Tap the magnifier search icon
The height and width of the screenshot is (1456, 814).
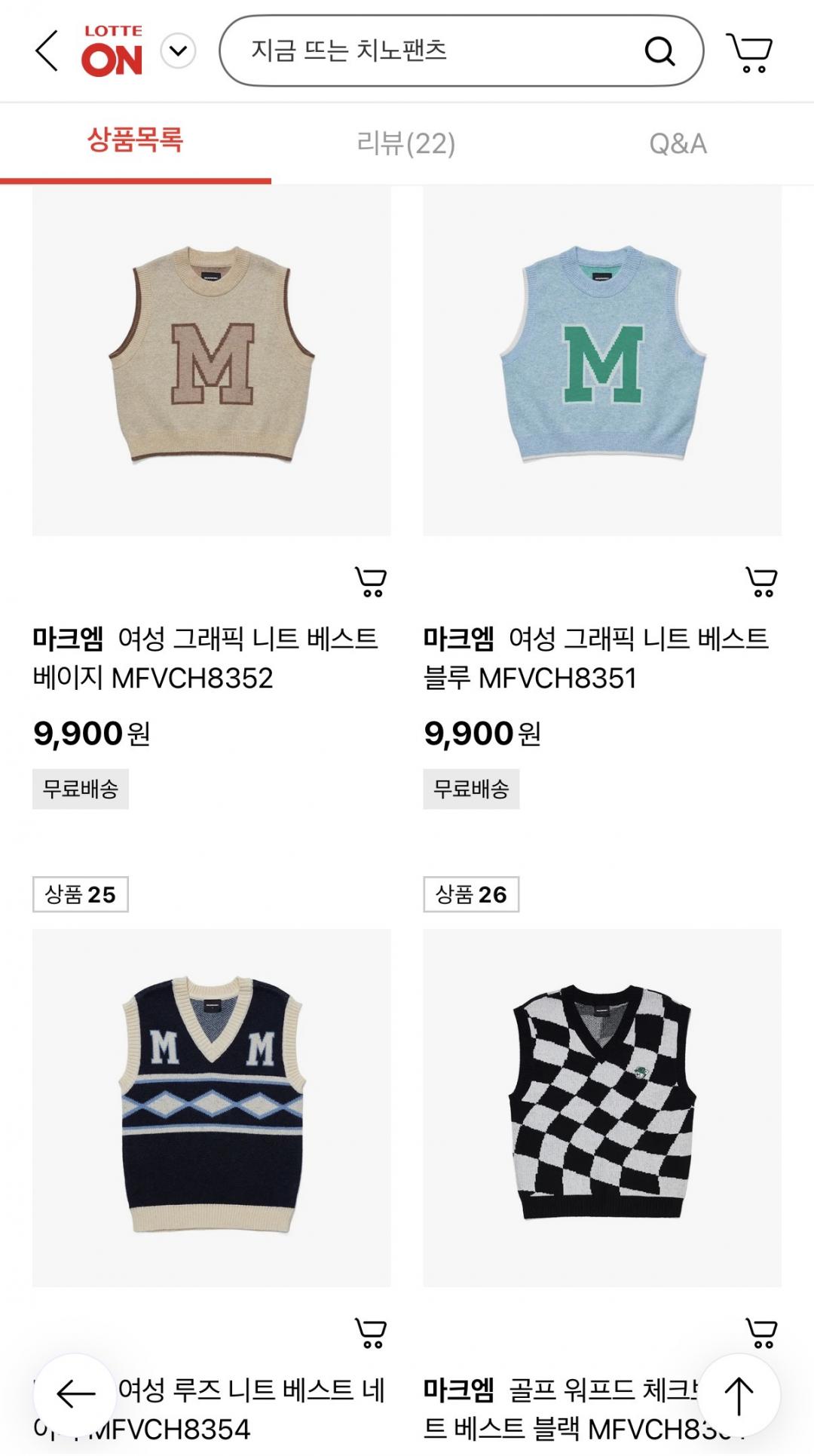tap(659, 51)
